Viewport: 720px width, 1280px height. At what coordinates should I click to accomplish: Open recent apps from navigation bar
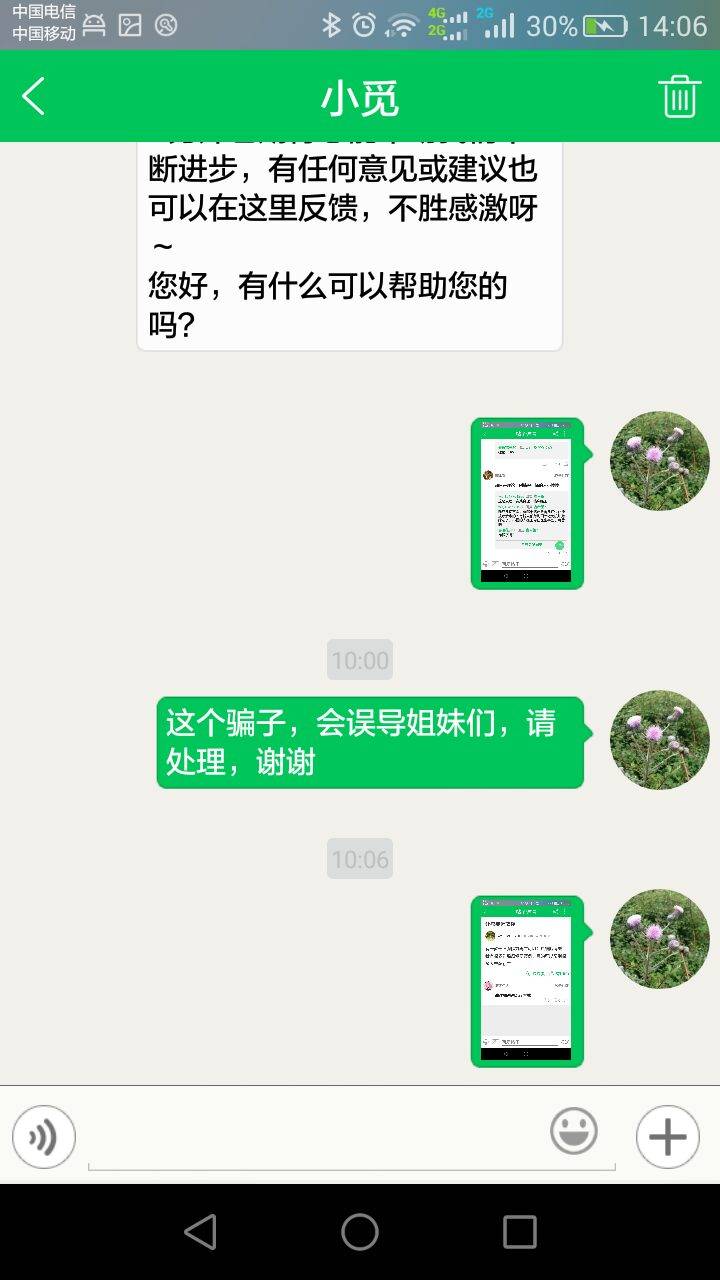pos(519,1232)
